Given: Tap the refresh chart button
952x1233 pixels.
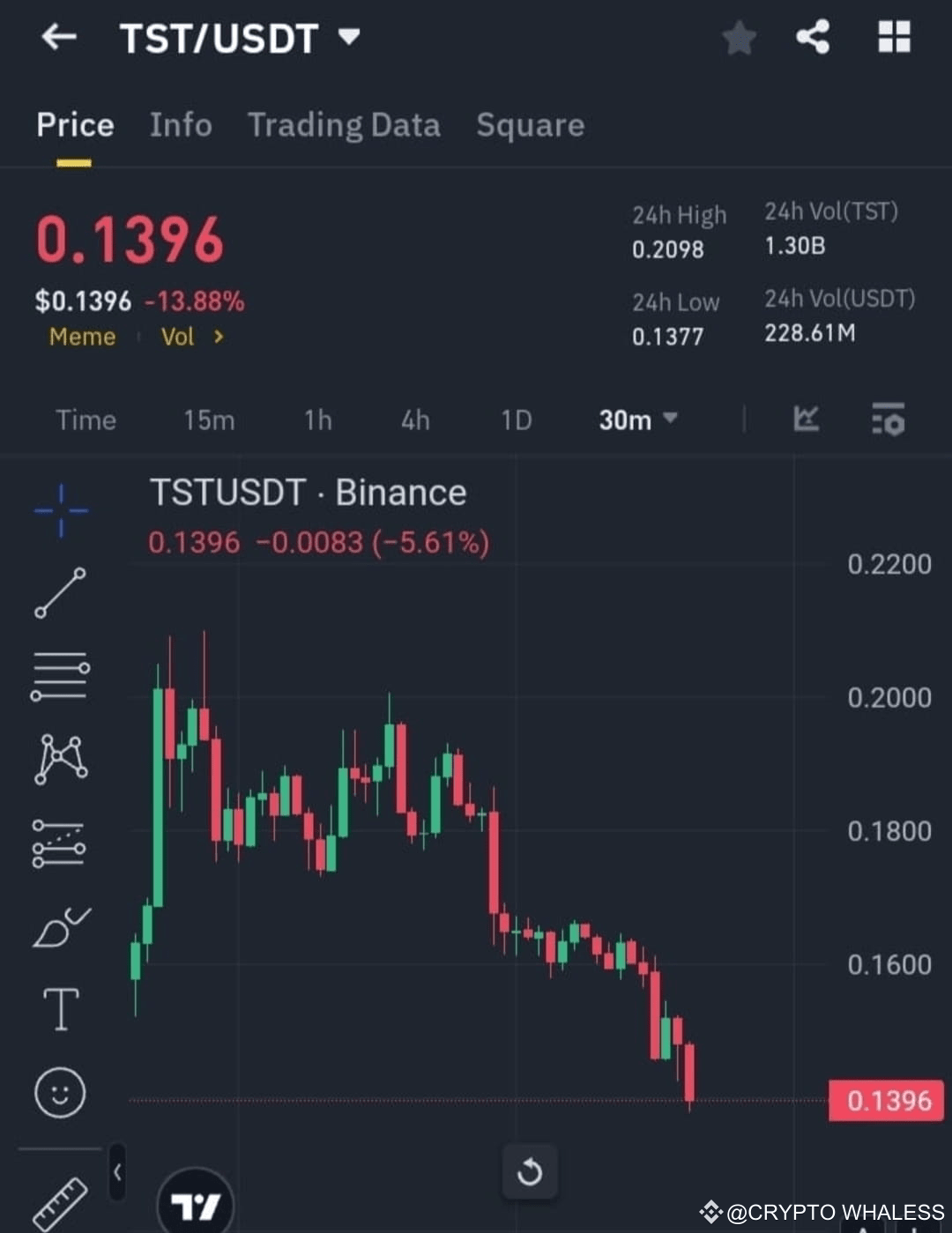Looking at the screenshot, I should (x=530, y=1172).
